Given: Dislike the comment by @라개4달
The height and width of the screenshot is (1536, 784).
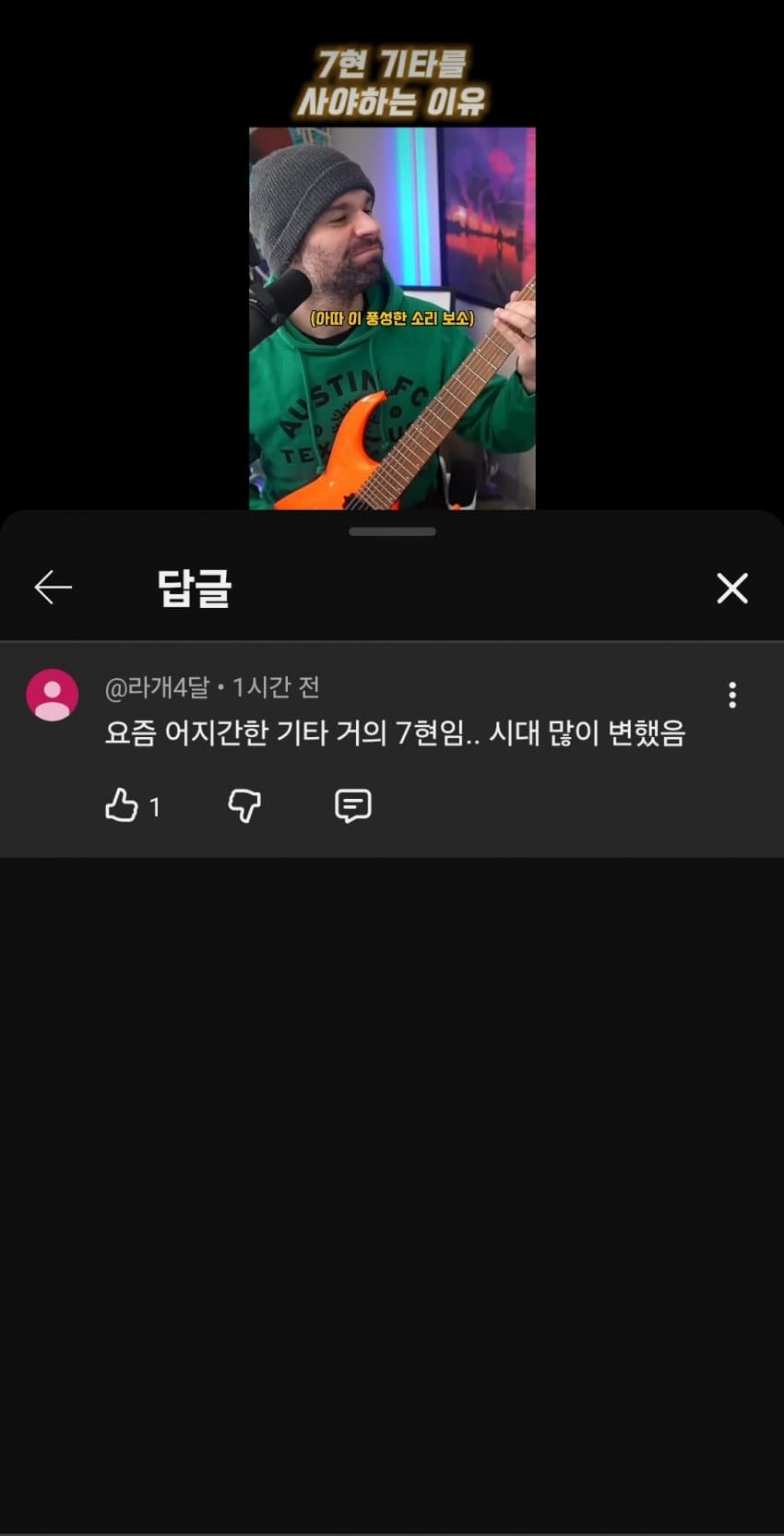Looking at the screenshot, I should pyautogui.click(x=244, y=805).
